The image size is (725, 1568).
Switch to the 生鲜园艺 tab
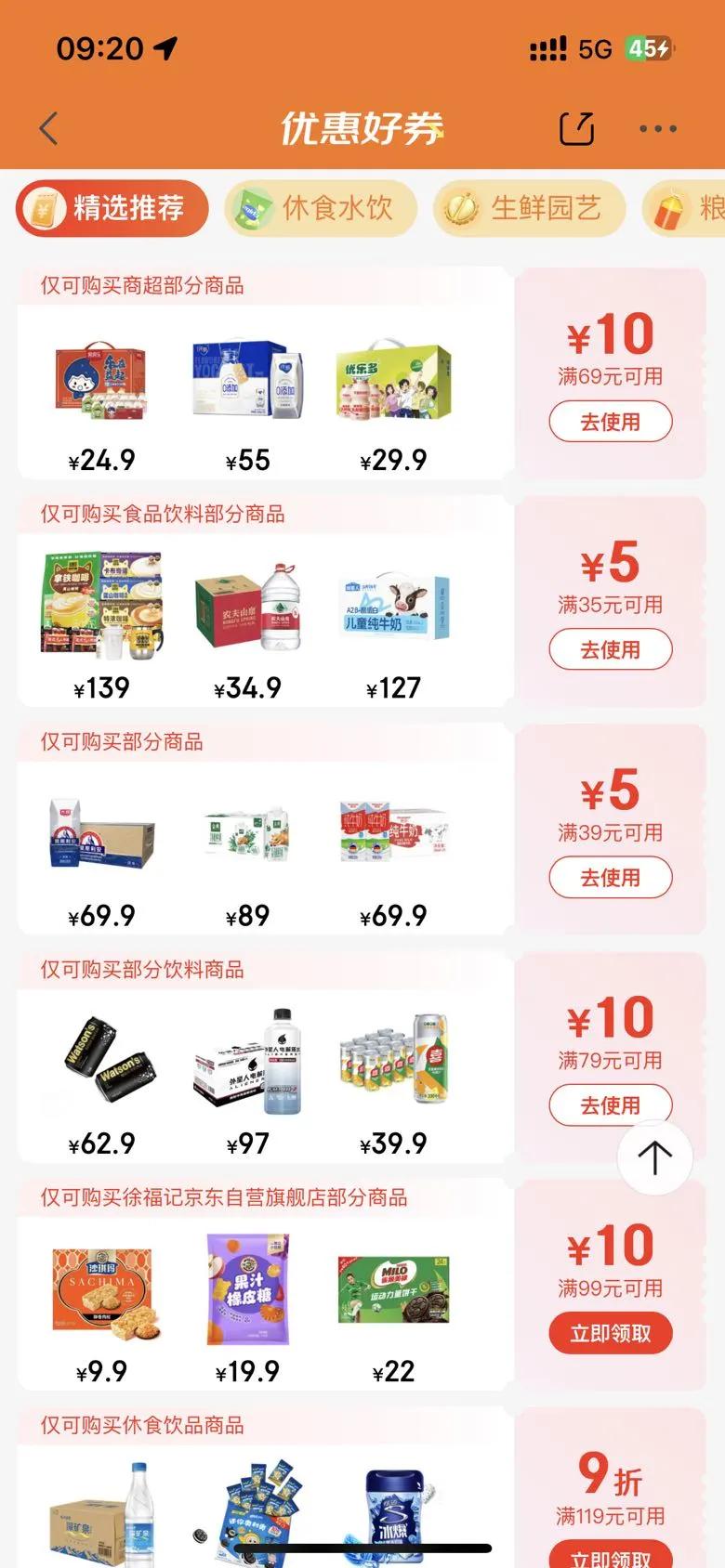tap(529, 208)
